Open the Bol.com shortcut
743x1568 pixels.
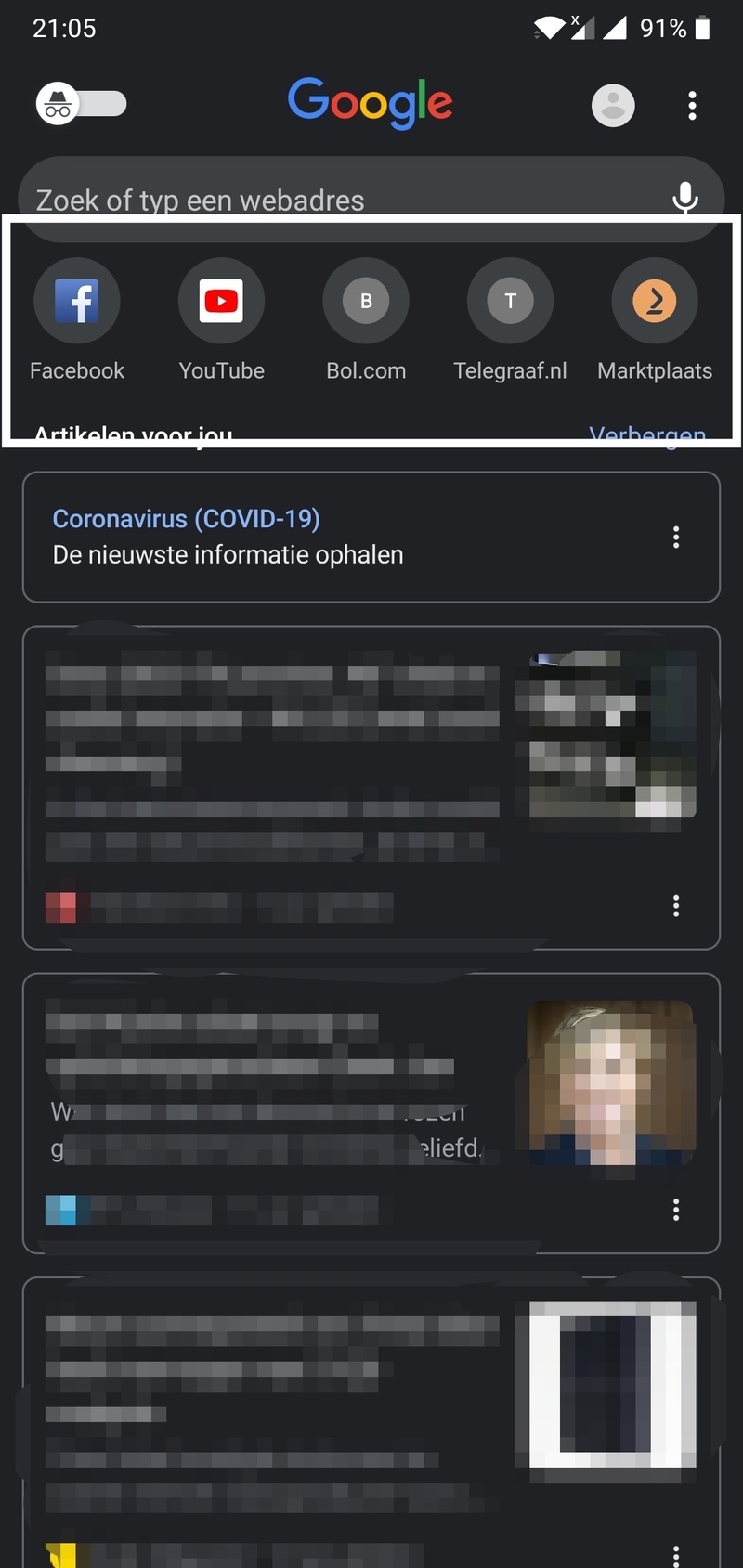[x=366, y=300]
